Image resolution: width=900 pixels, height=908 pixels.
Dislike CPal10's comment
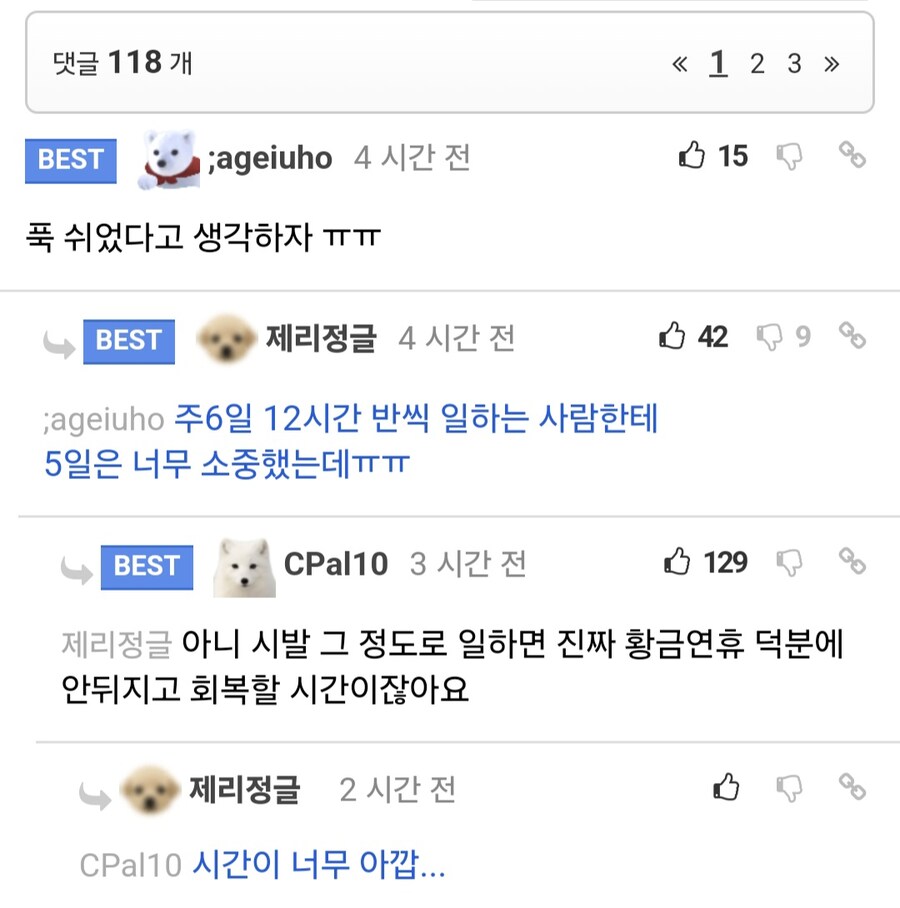point(790,562)
